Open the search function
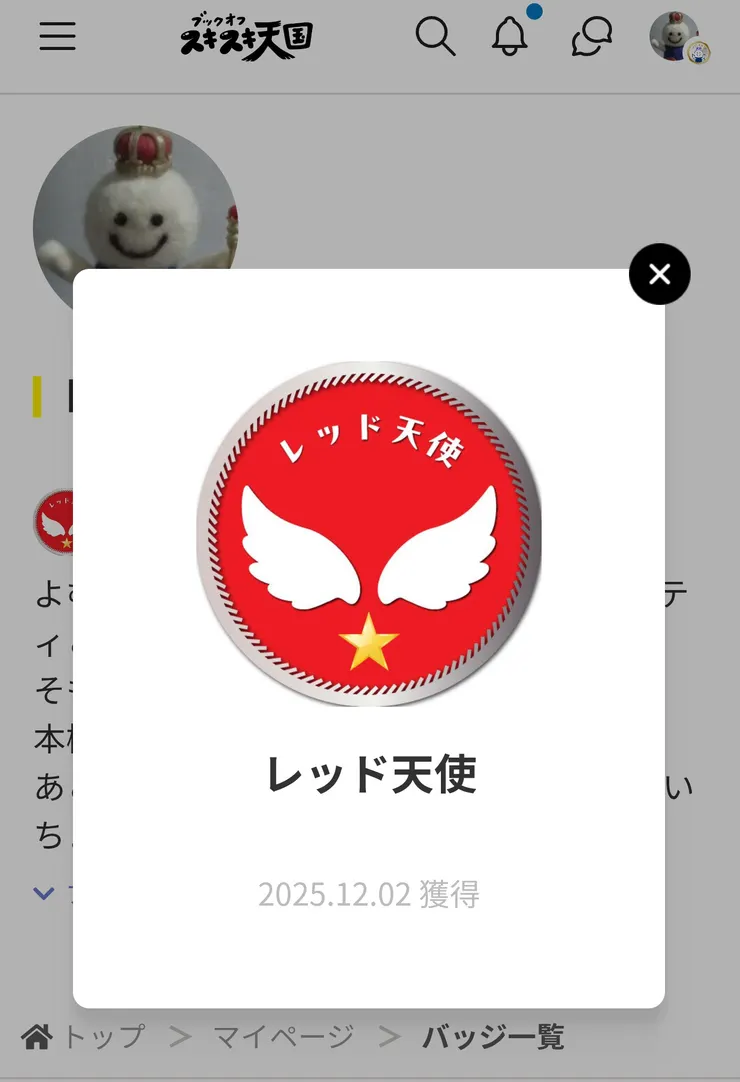Image resolution: width=740 pixels, height=1082 pixels. pyautogui.click(x=436, y=36)
